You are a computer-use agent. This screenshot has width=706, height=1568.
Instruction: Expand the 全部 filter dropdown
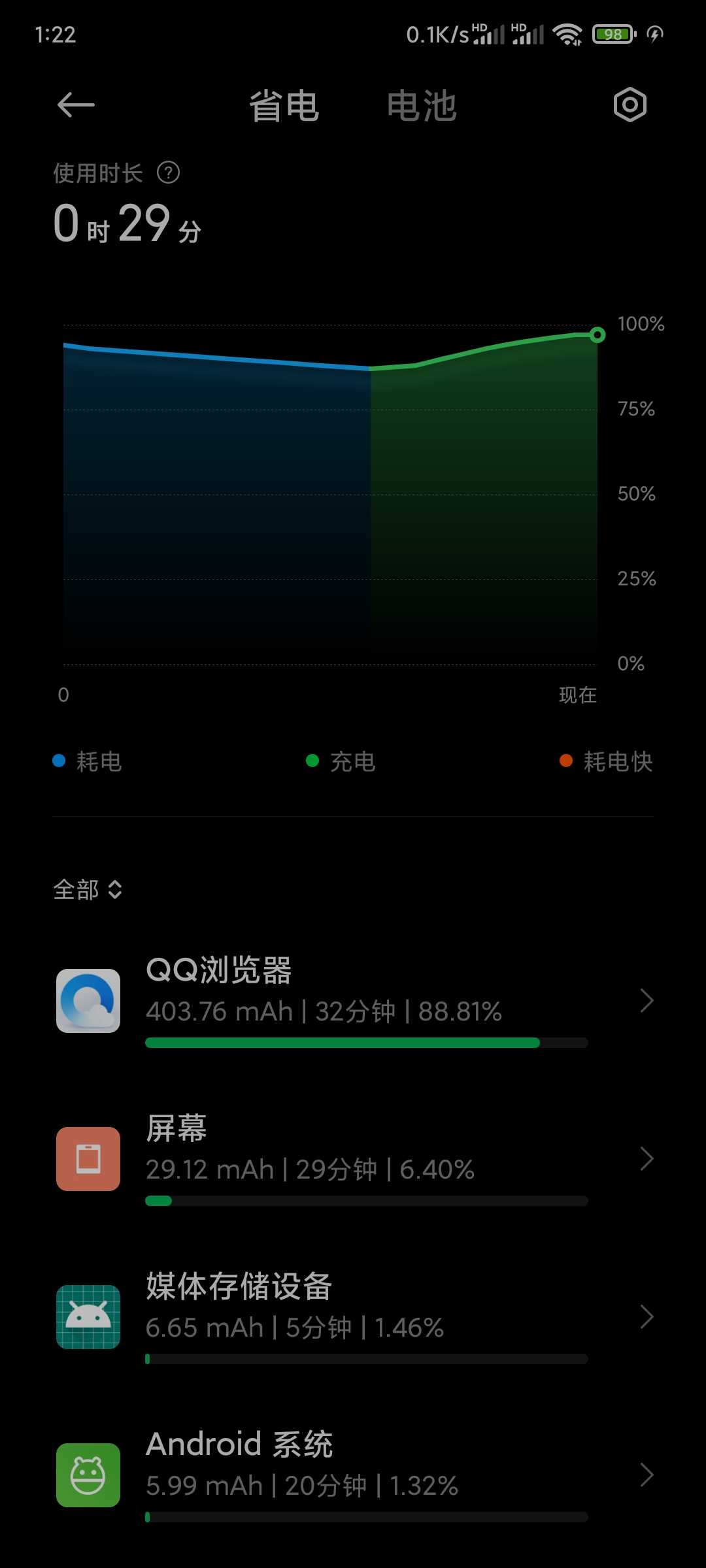coord(88,890)
